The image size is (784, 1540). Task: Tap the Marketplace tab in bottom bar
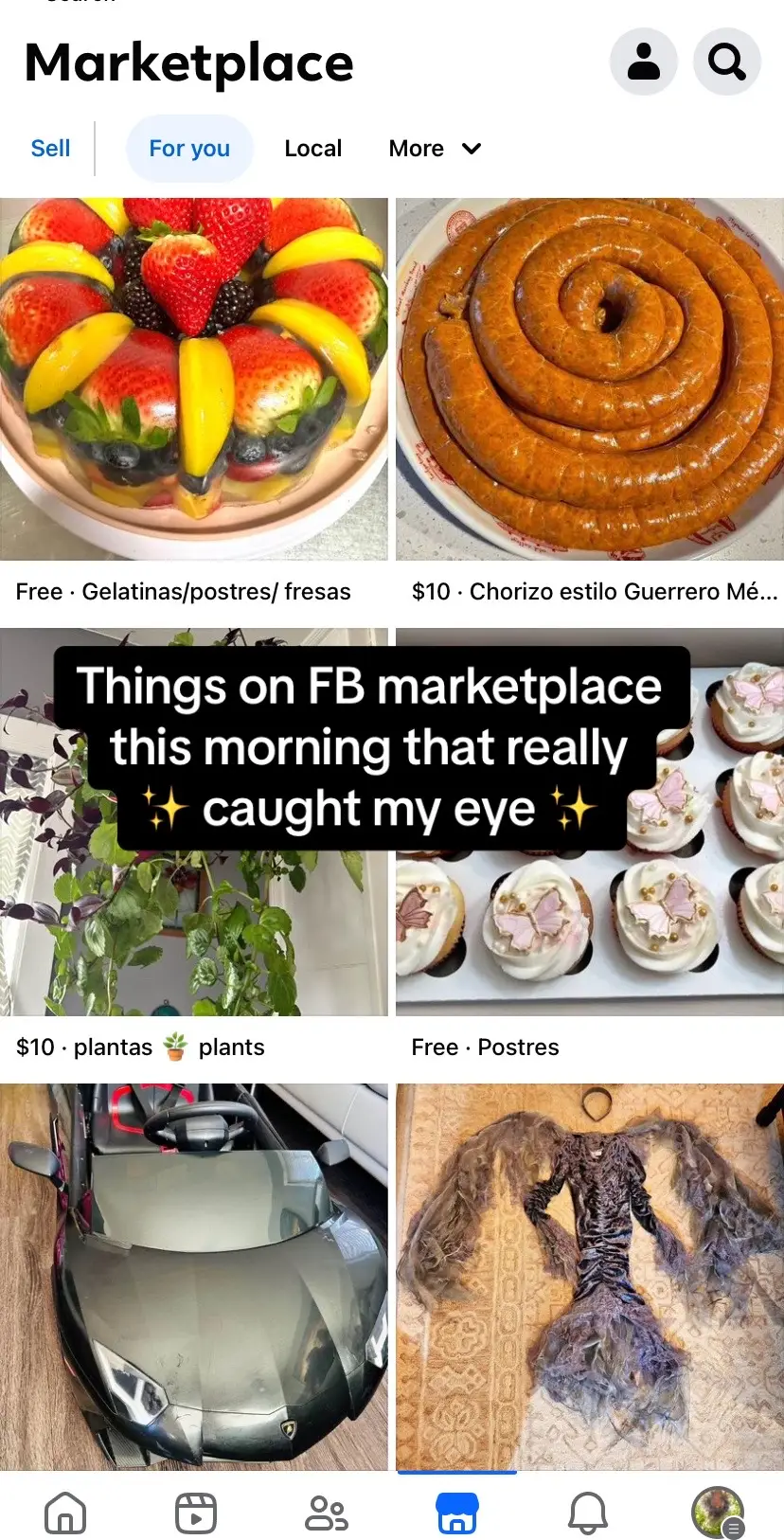457,1513
